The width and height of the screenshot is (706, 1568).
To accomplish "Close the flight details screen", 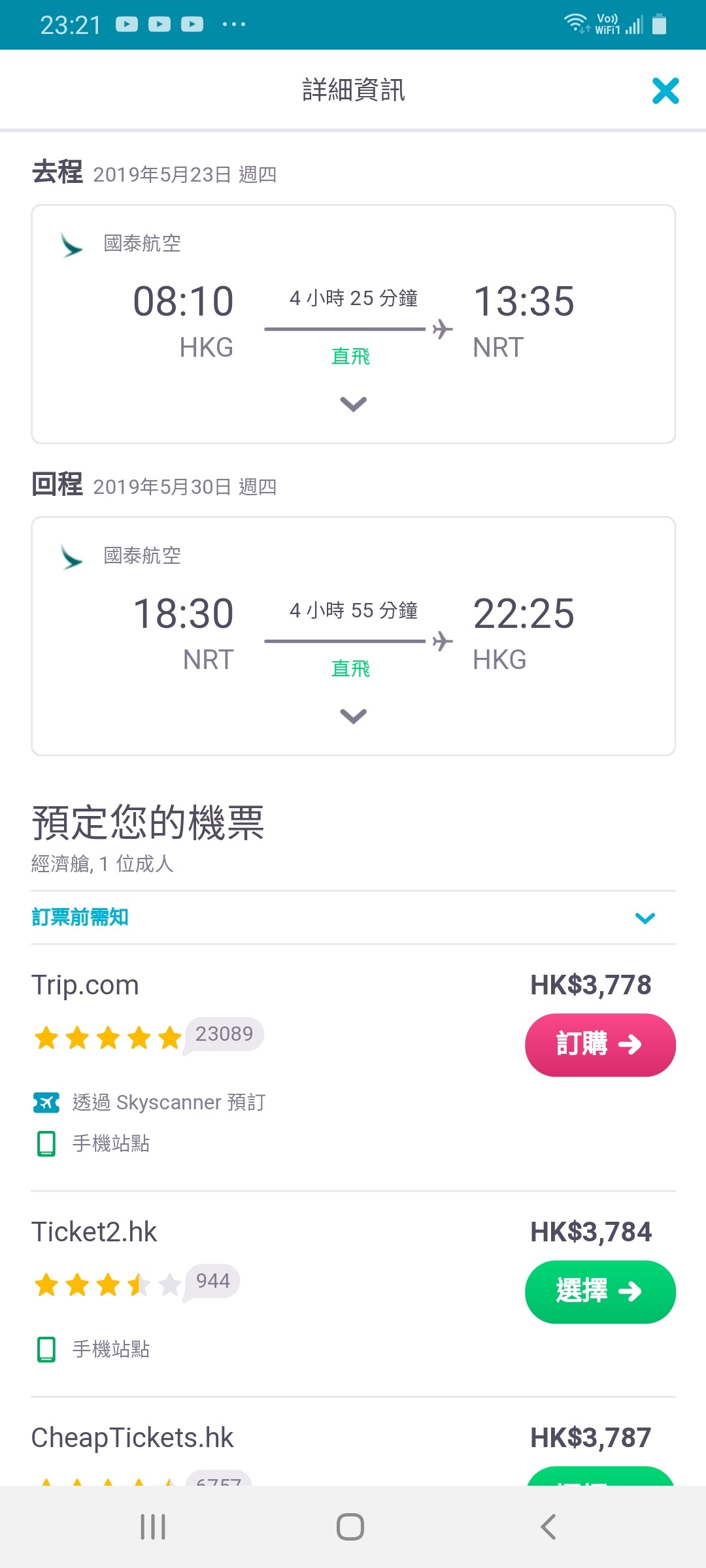I will [665, 91].
